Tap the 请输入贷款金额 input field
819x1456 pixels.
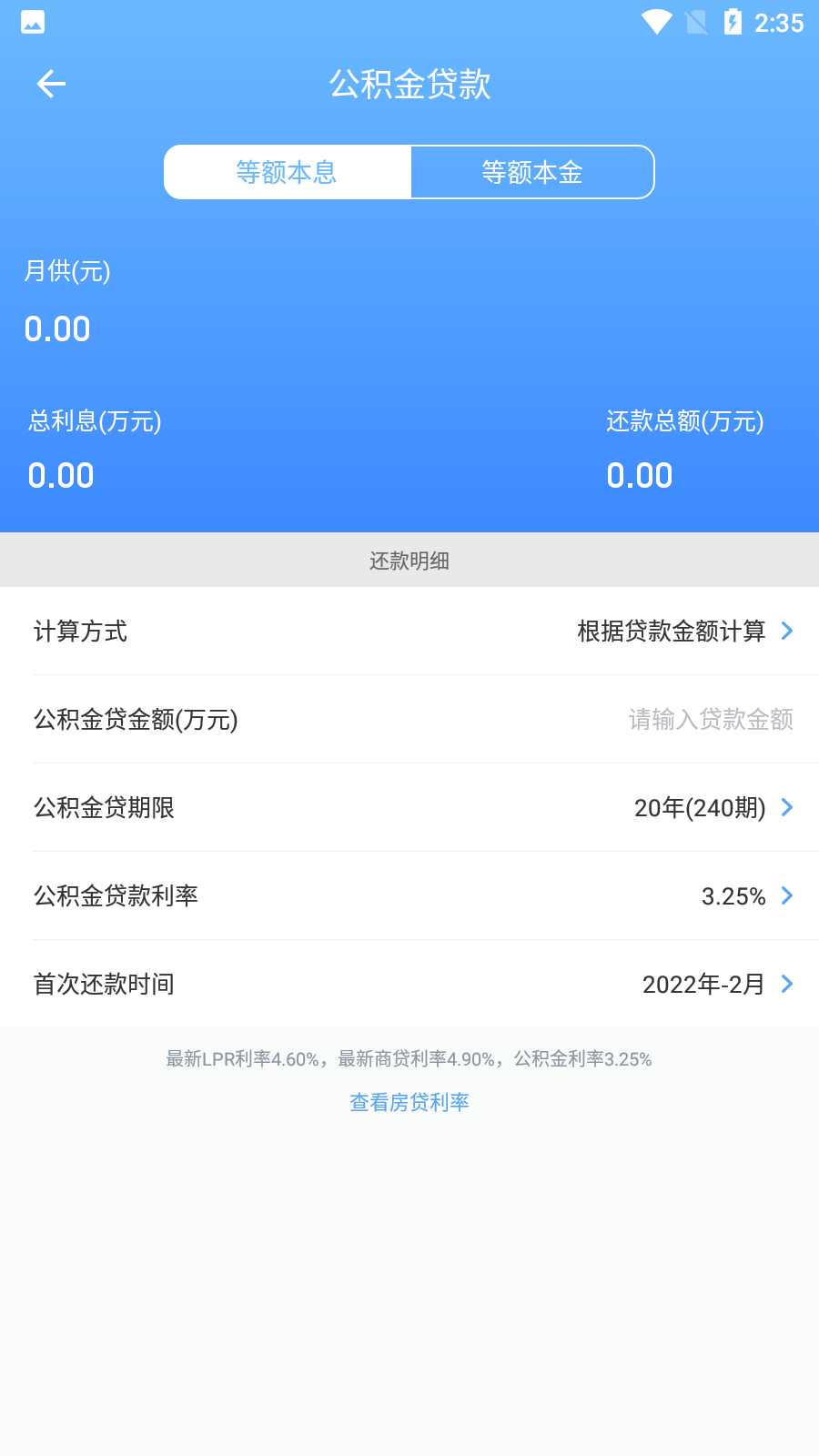710,719
